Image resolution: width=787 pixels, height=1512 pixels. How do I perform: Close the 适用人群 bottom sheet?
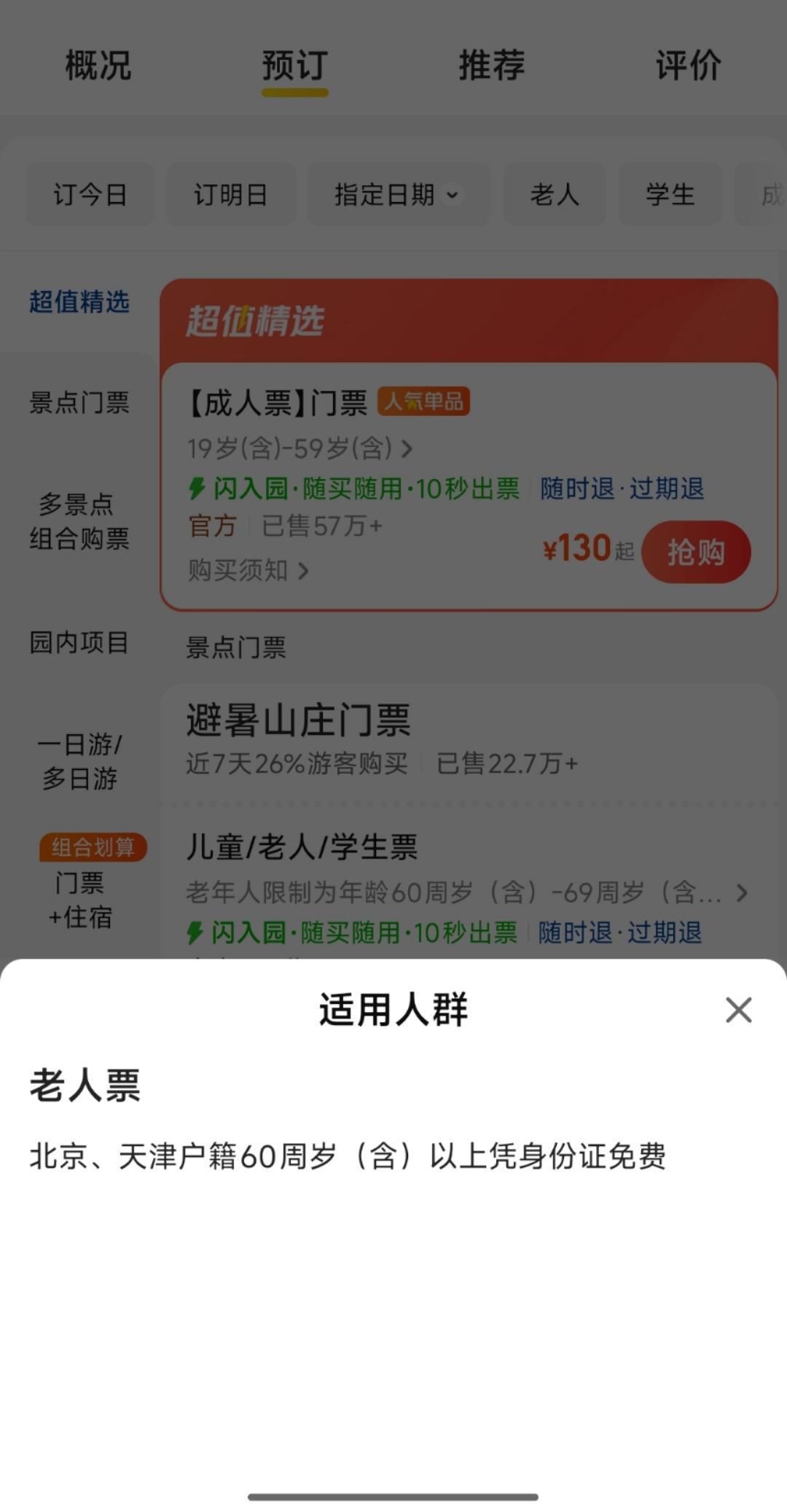pyautogui.click(x=738, y=1010)
